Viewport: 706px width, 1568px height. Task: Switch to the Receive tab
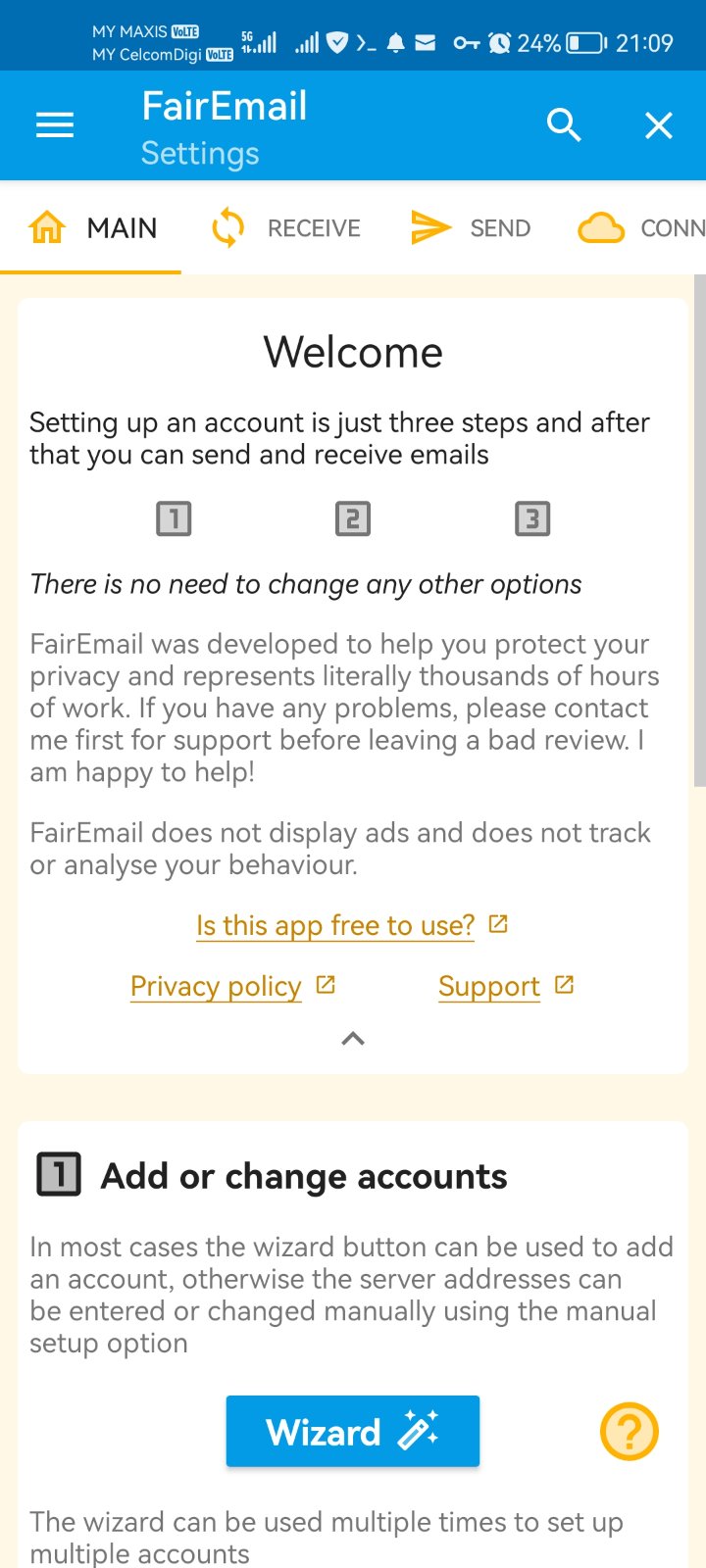pyautogui.click(x=286, y=228)
